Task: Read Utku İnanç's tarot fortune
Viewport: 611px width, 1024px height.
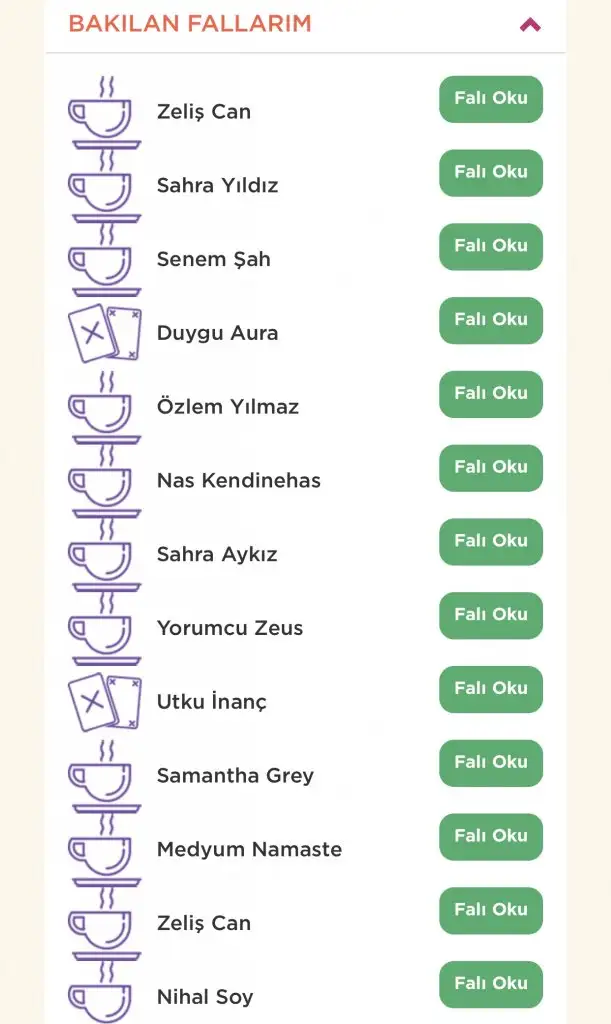Action: coord(490,690)
